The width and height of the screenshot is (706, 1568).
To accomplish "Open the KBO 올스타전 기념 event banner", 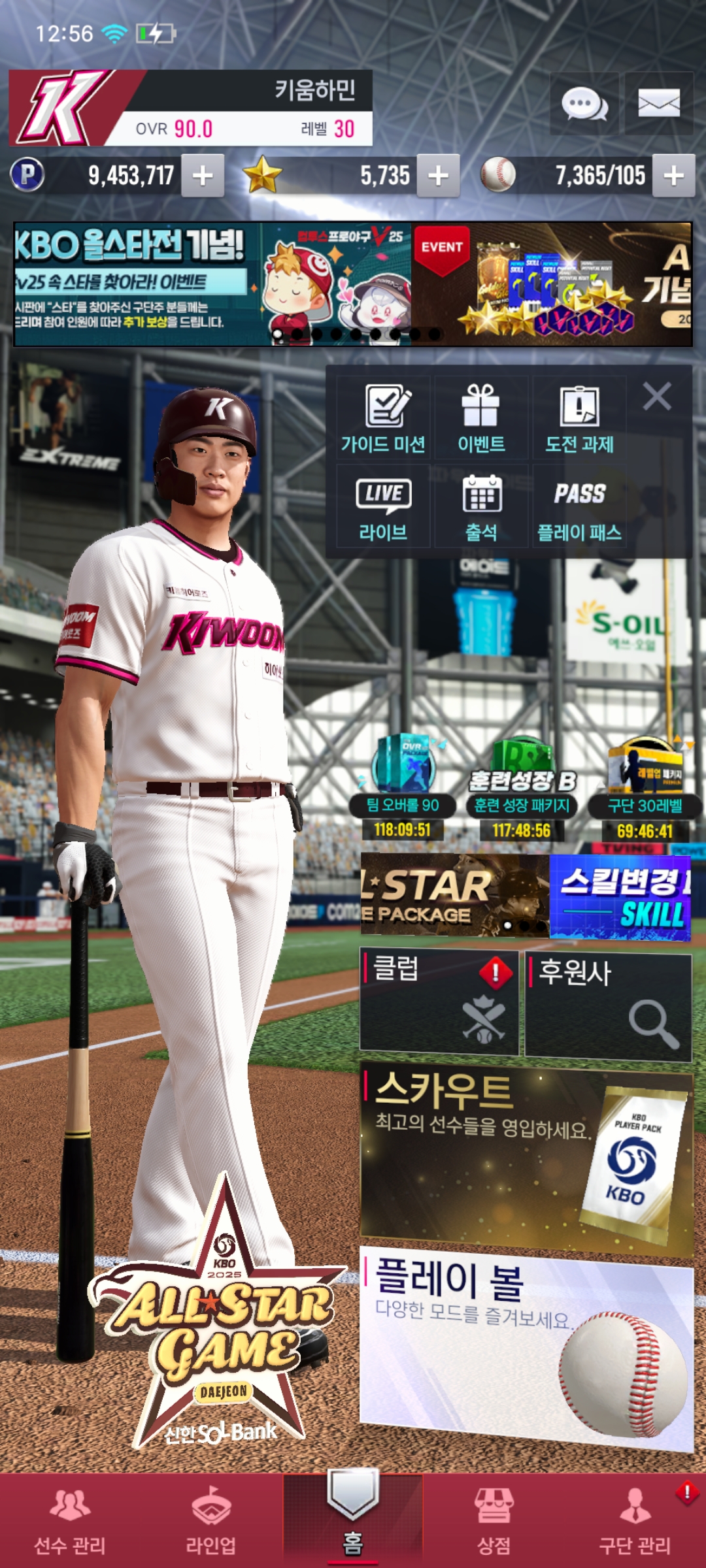I will (x=209, y=284).
